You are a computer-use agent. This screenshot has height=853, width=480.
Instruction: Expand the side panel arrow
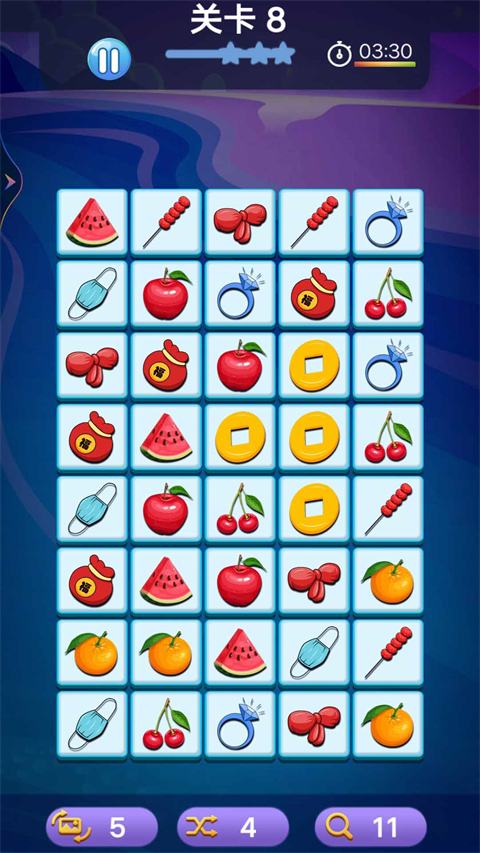10,182
